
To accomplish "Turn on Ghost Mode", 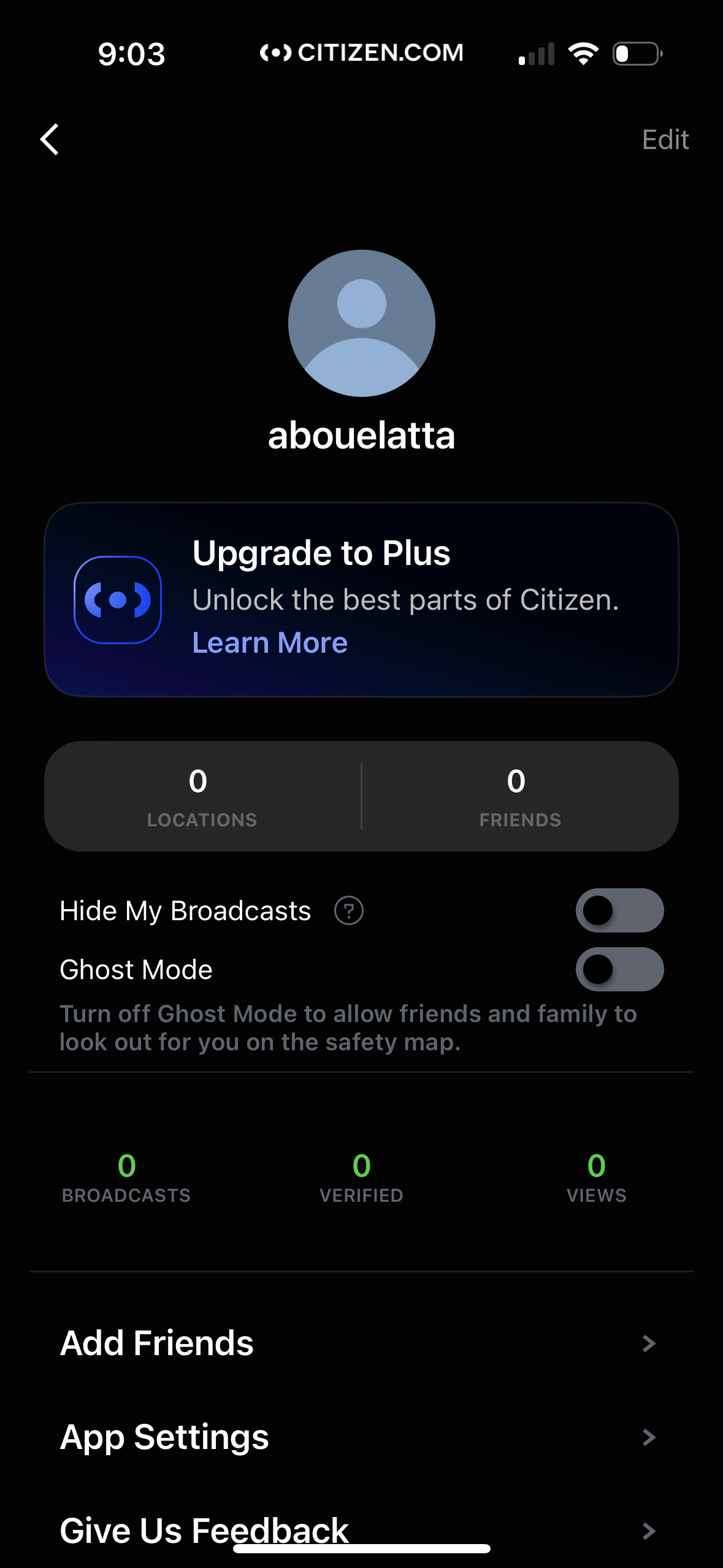I will (x=619, y=969).
